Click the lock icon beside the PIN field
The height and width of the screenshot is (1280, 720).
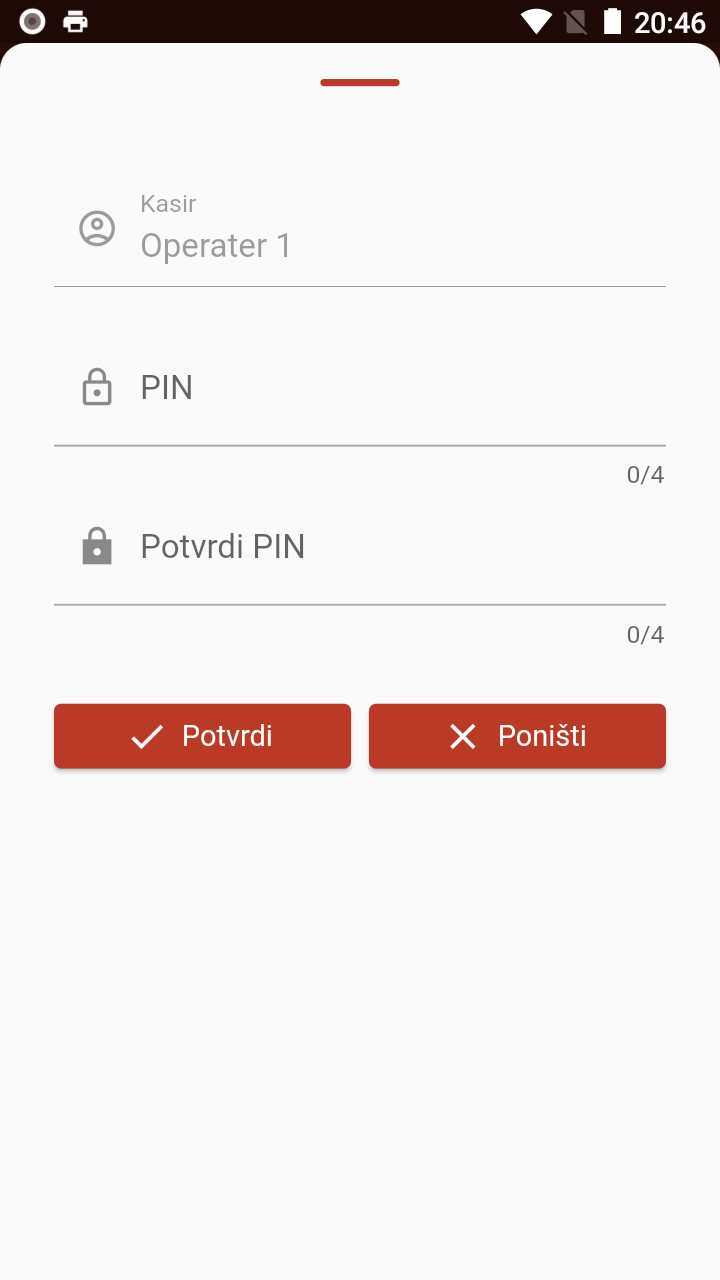point(97,388)
